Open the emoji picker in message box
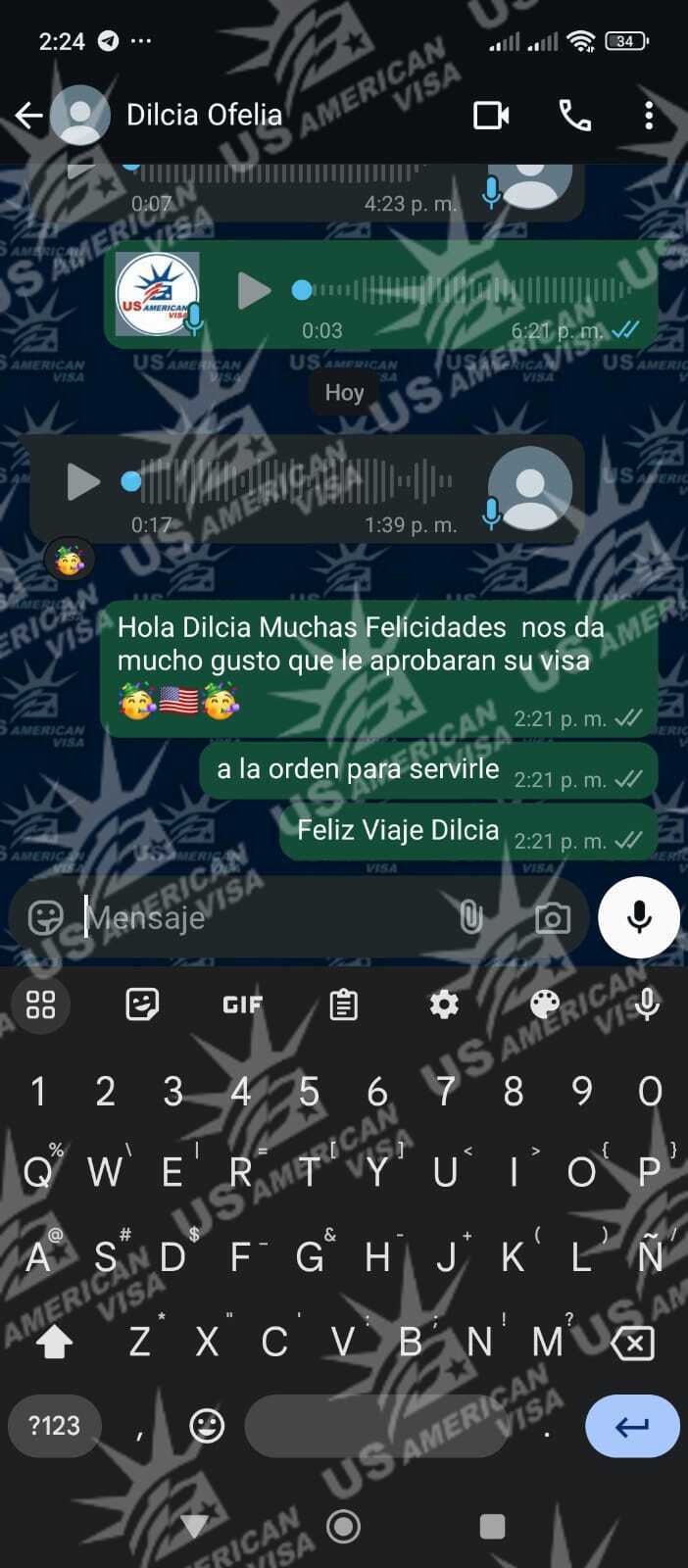Viewport: 688px width, 1568px height. click(x=45, y=917)
